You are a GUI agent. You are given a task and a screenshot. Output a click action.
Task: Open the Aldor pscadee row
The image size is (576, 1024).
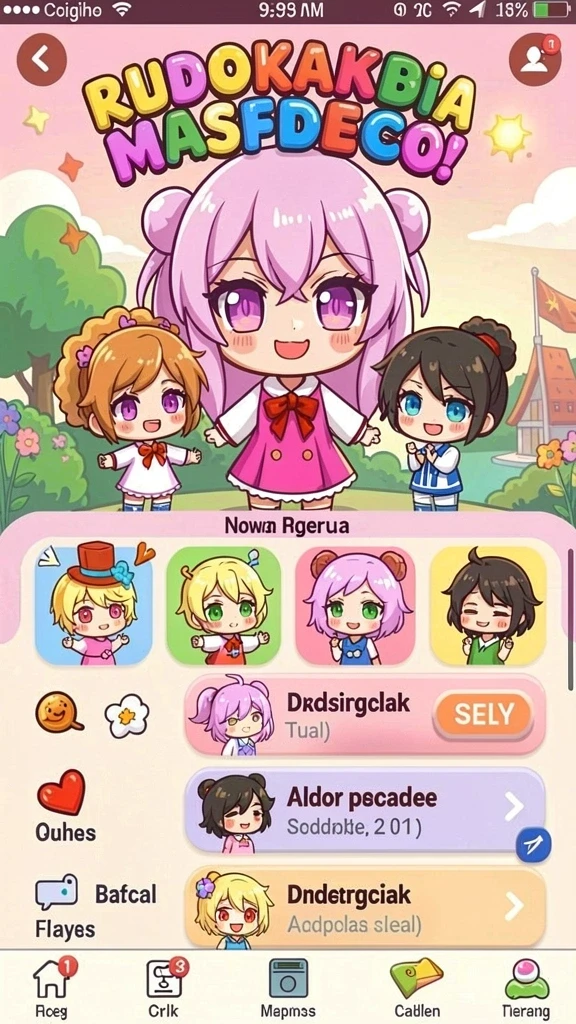tap(366, 810)
